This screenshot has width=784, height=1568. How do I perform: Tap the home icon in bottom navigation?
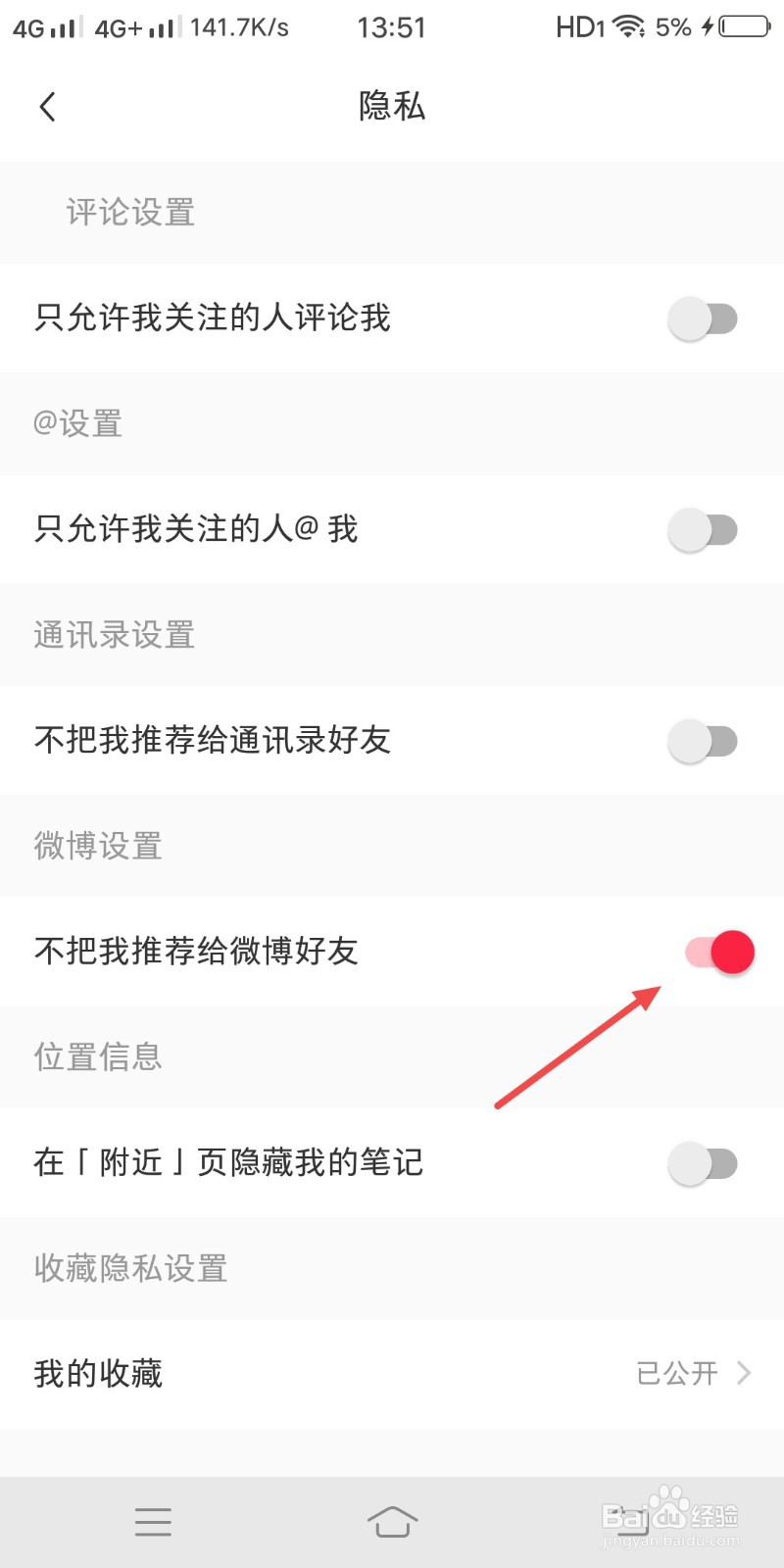coord(392,1522)
